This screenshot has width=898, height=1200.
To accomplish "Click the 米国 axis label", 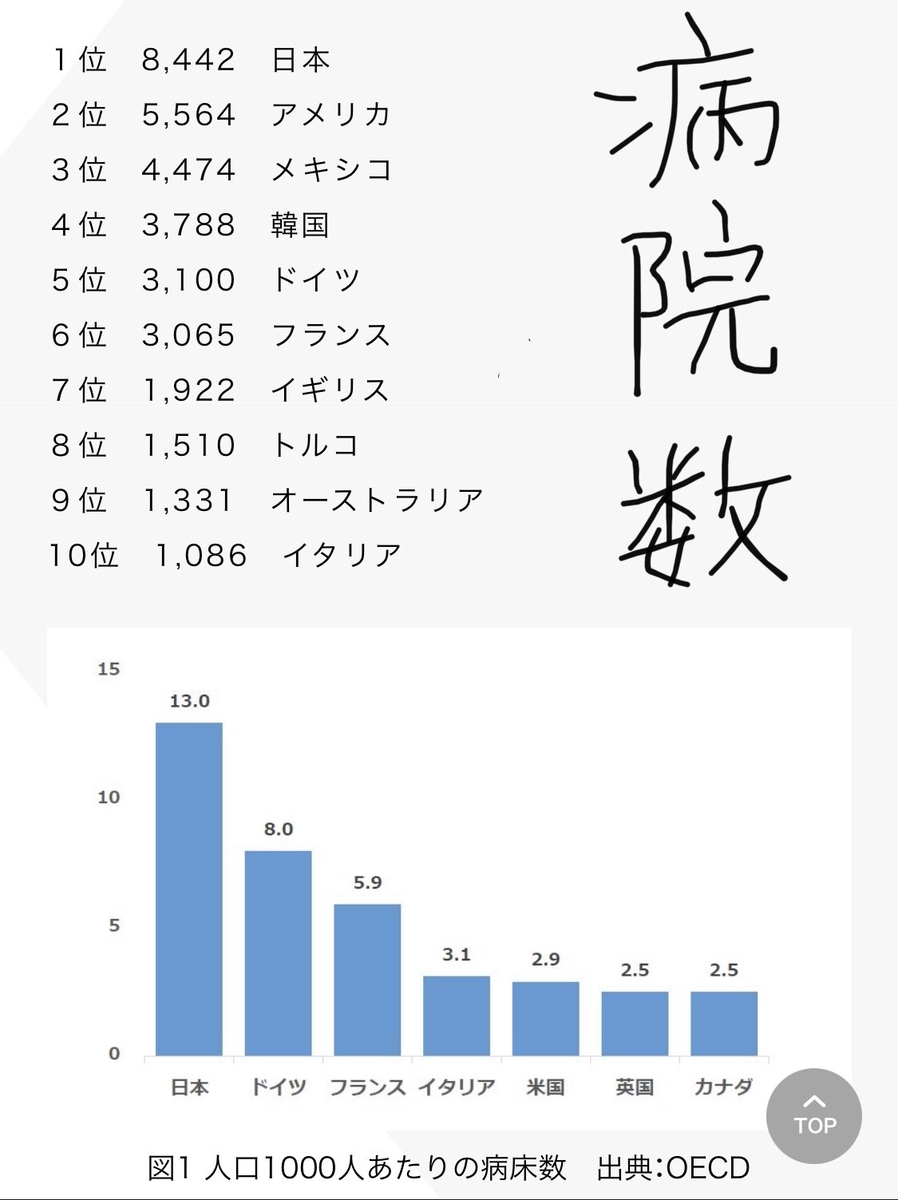I will 545,1087.
